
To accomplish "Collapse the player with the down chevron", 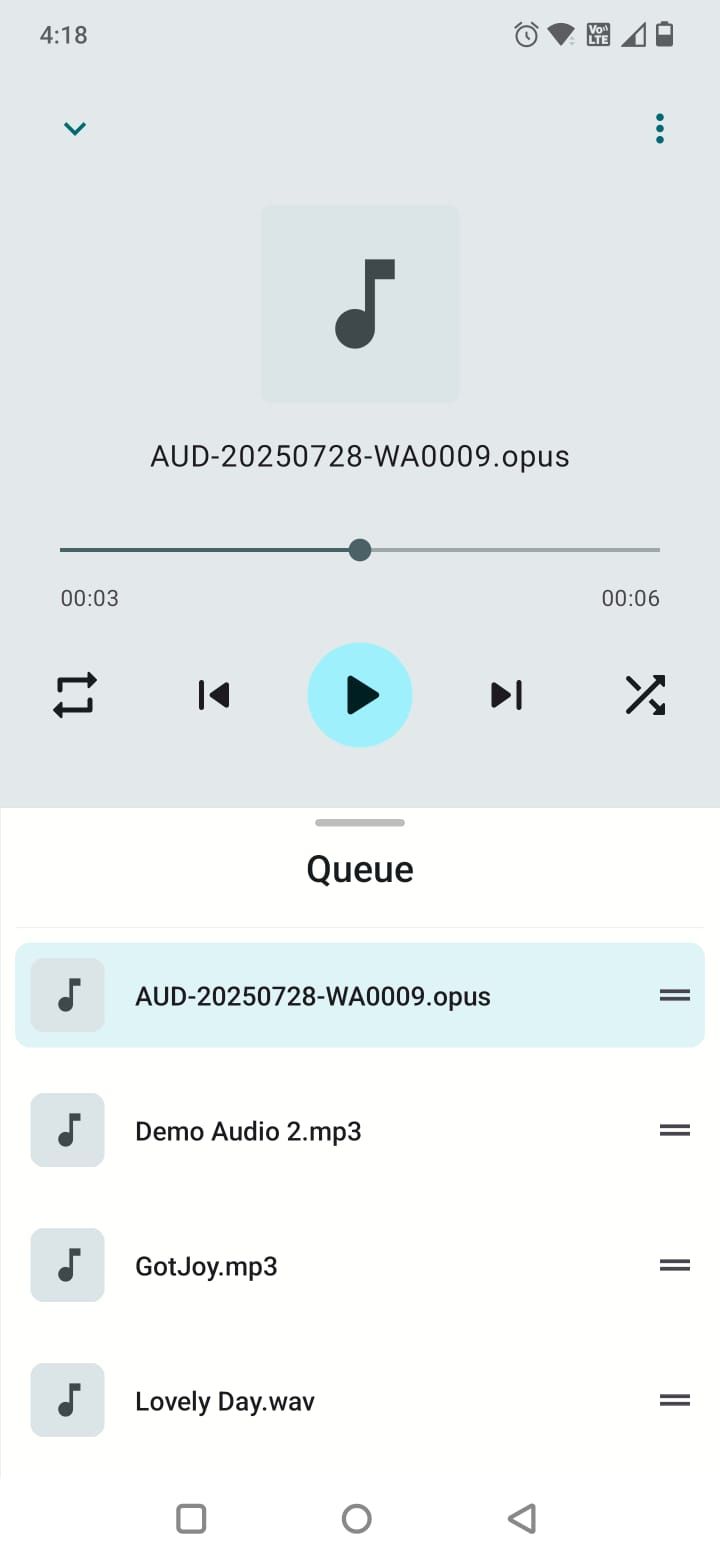I will pos(75,128).
